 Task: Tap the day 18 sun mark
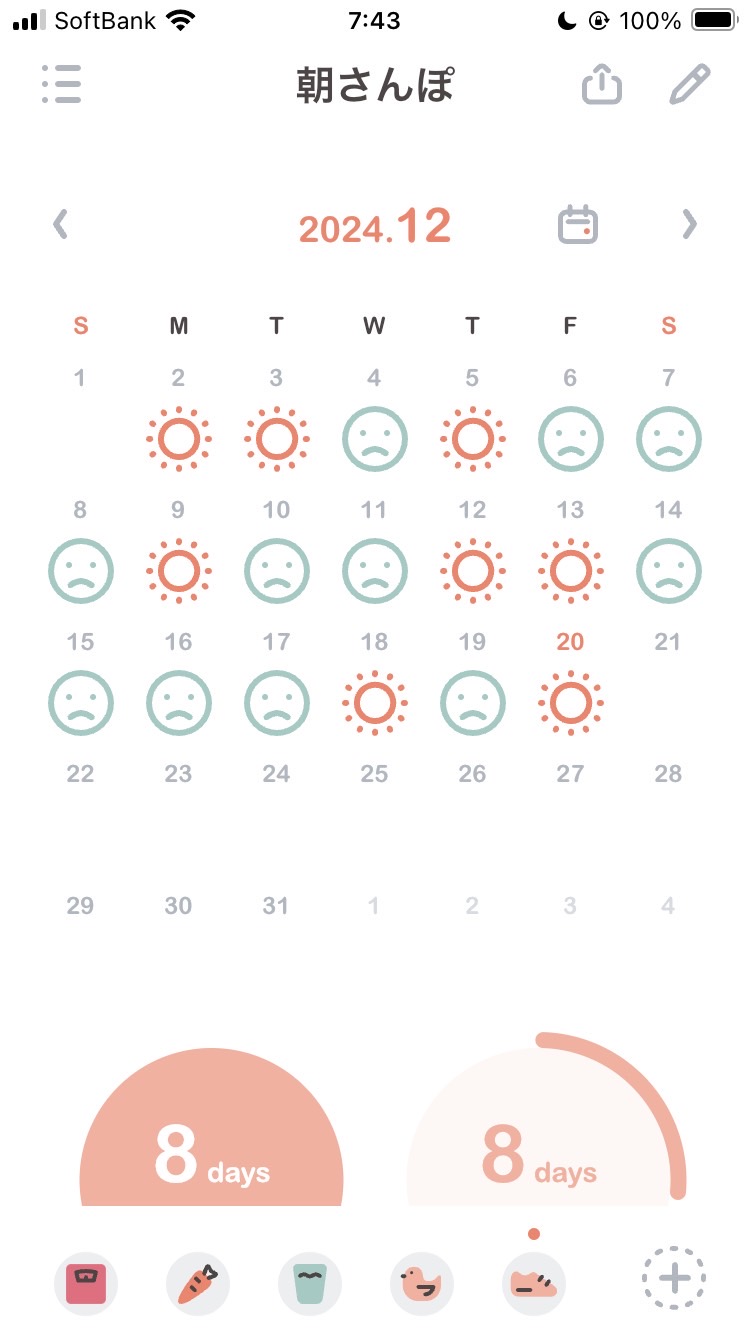click(x=374, y=703)
